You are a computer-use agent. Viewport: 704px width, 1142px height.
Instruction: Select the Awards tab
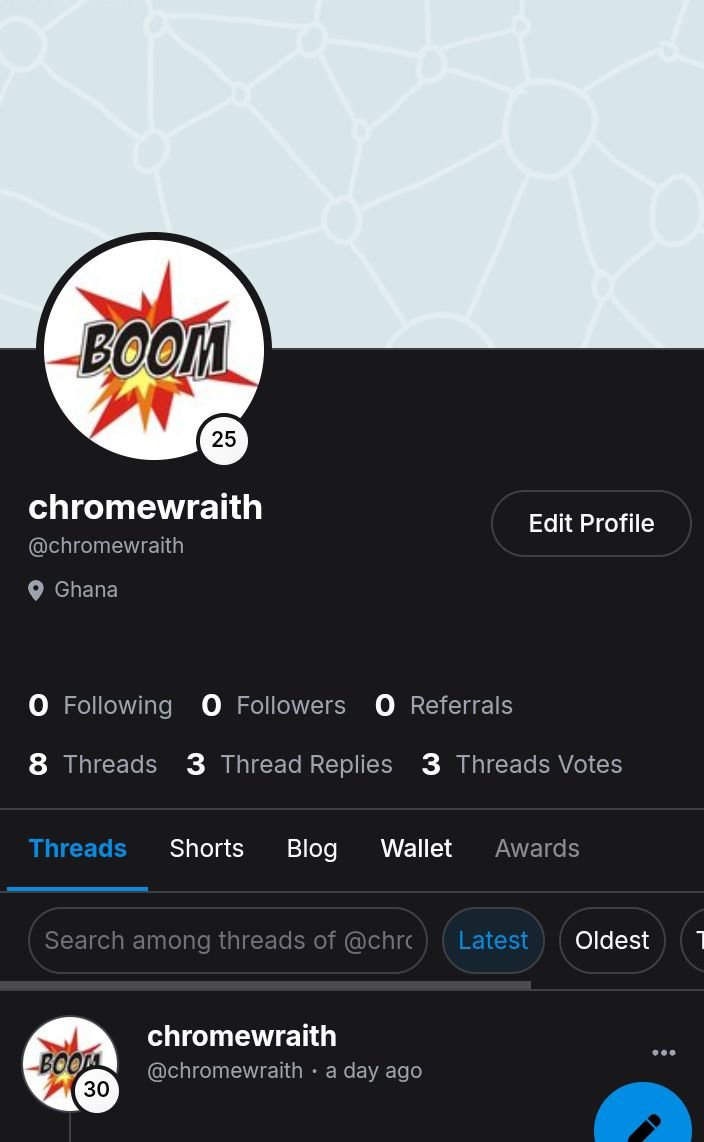pos(537,848)
